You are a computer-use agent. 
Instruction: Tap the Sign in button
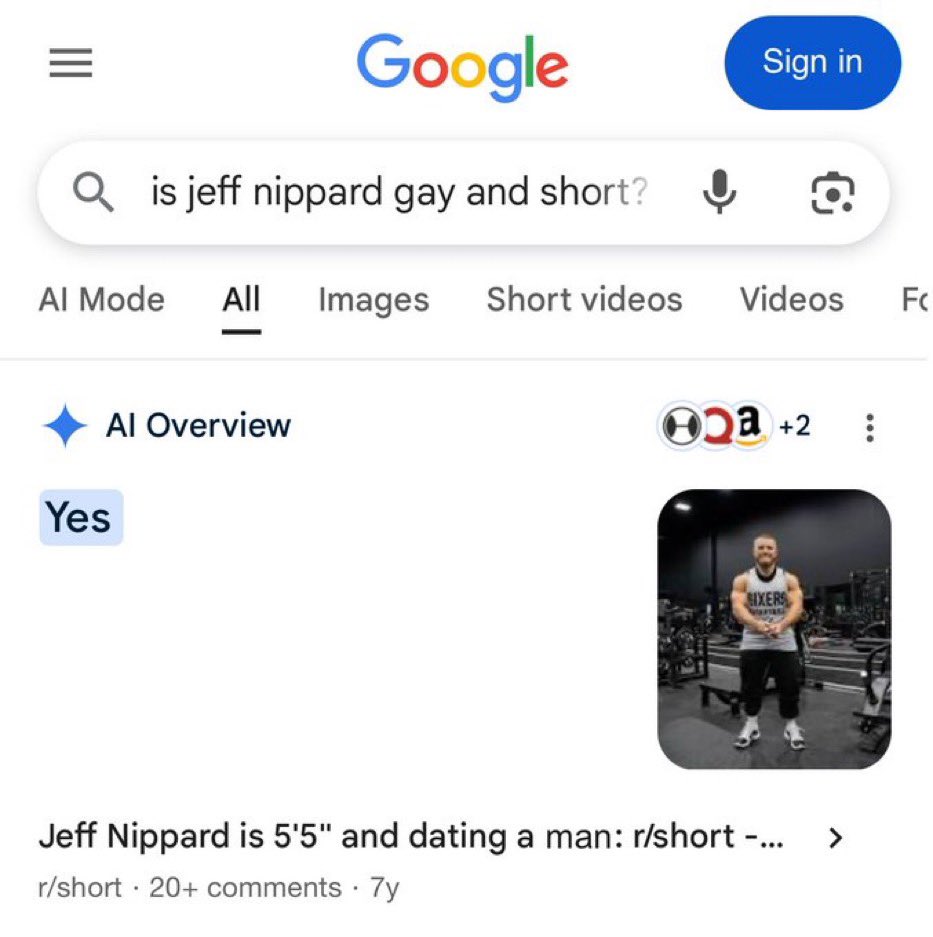pos(812,63)
